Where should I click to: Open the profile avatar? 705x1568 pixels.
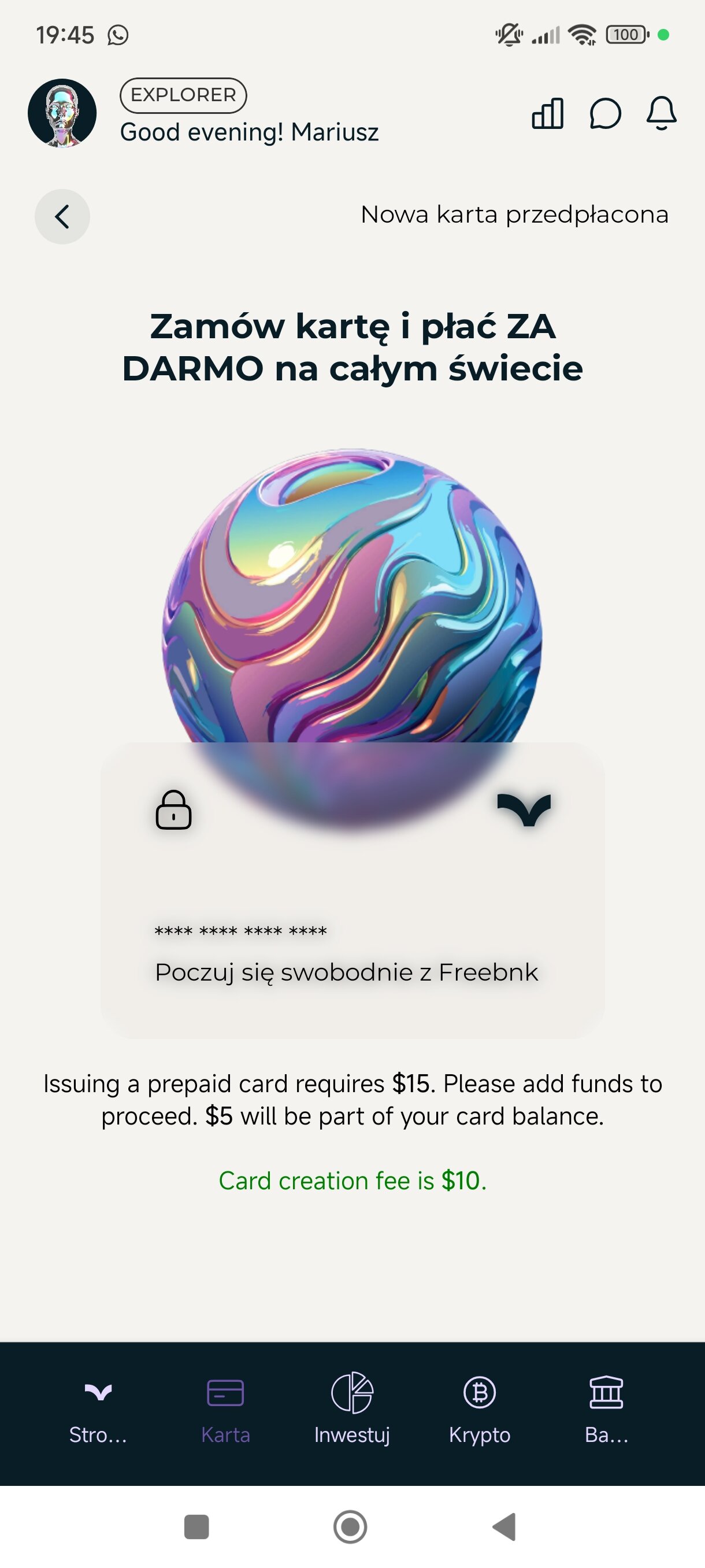tap(62, 113)
